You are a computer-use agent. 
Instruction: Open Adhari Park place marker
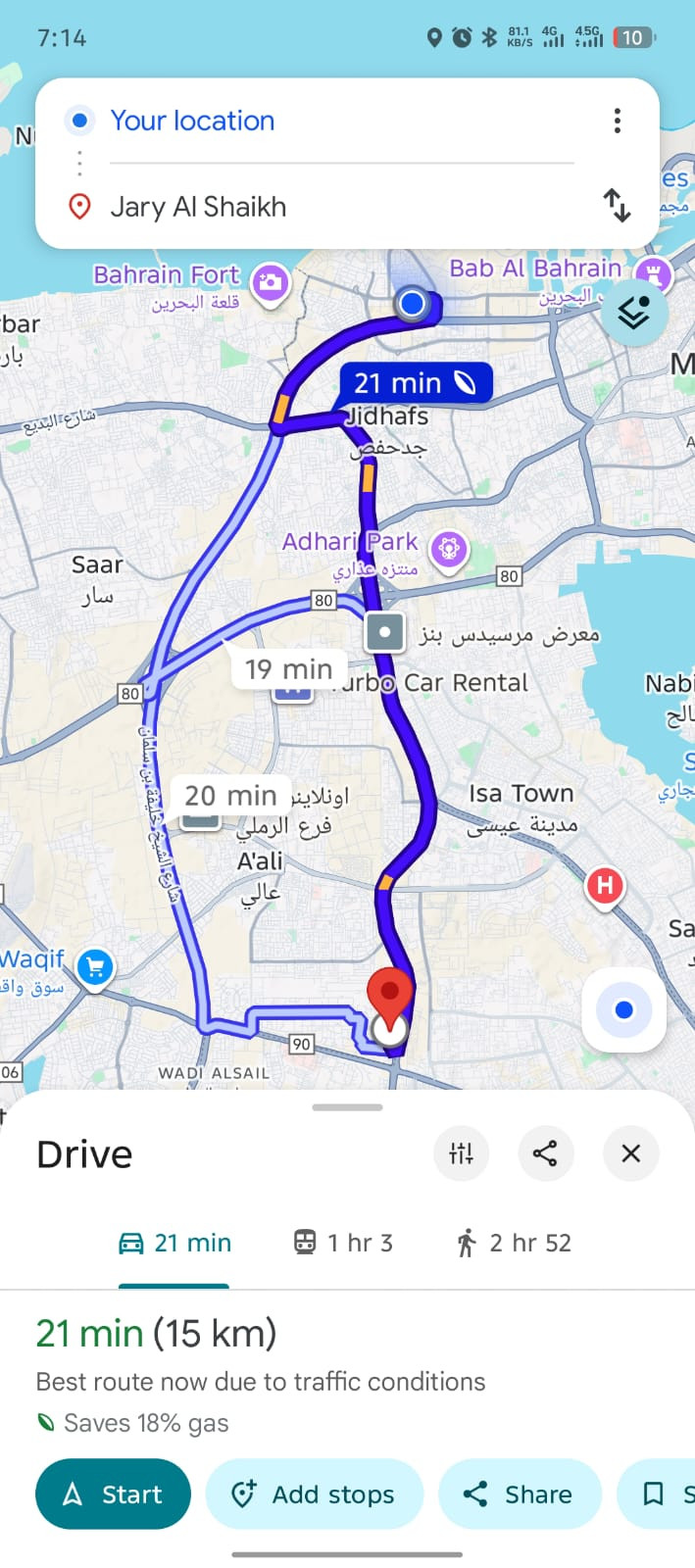click(449, 548)
